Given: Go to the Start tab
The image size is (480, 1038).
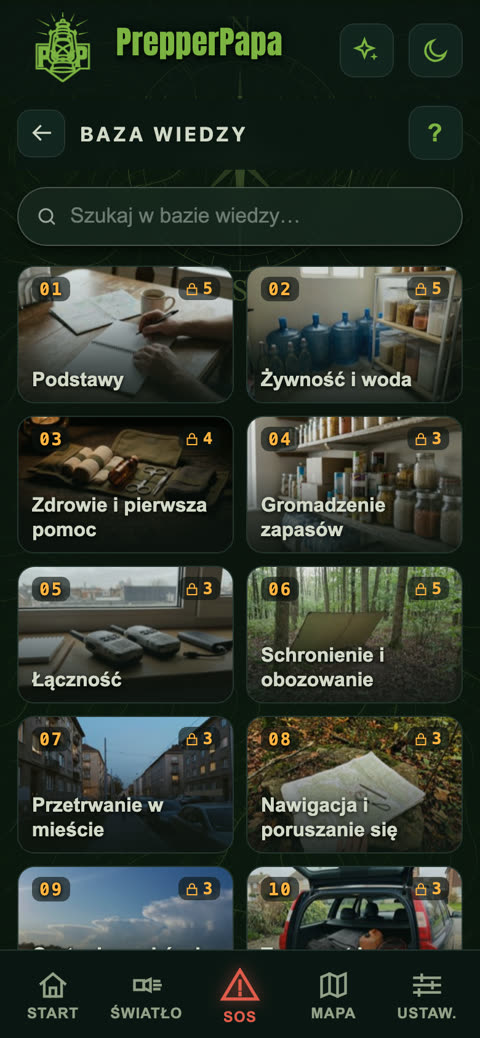Looking at the screenshot, I should [52, 995].
